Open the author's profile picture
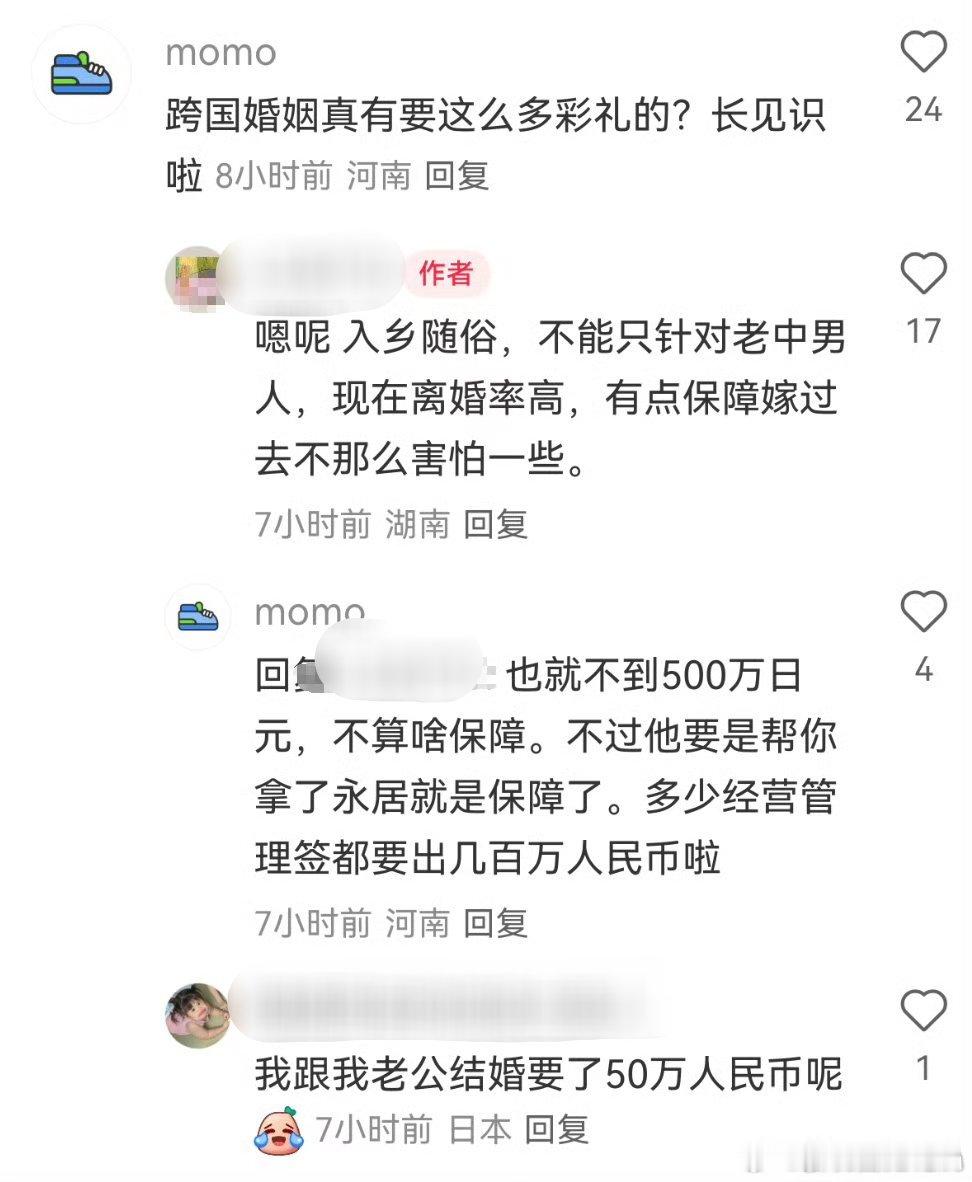 (198, 277)
